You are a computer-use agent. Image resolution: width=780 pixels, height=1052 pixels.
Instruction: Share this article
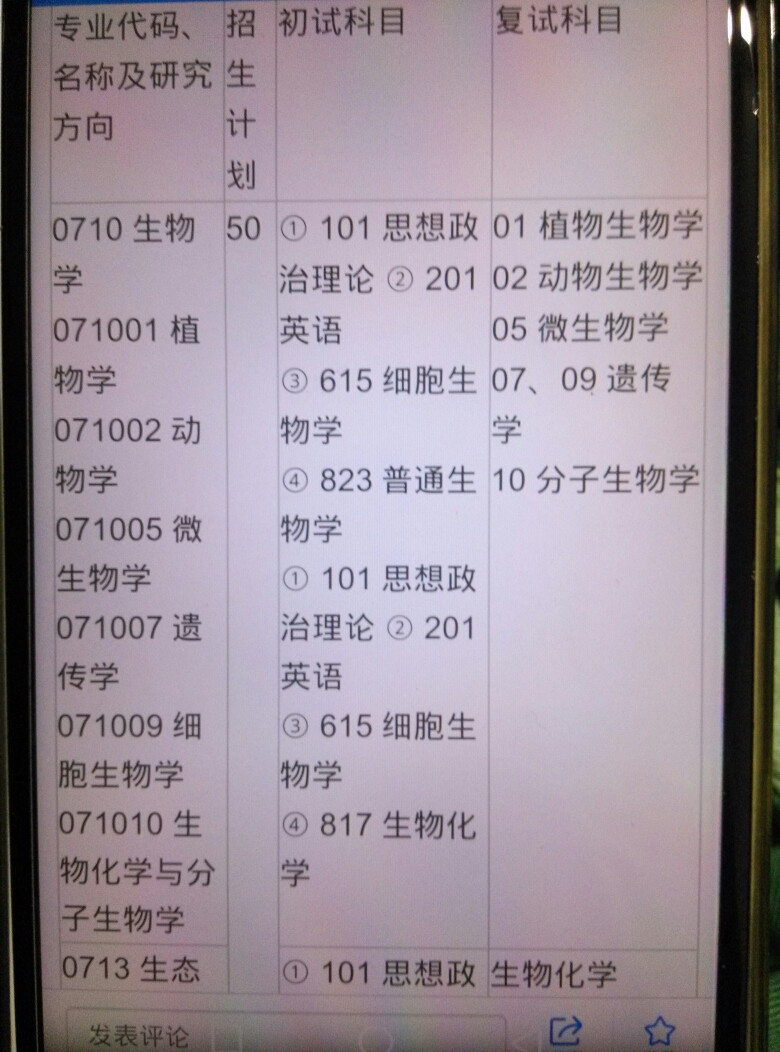click(565, 1031)
